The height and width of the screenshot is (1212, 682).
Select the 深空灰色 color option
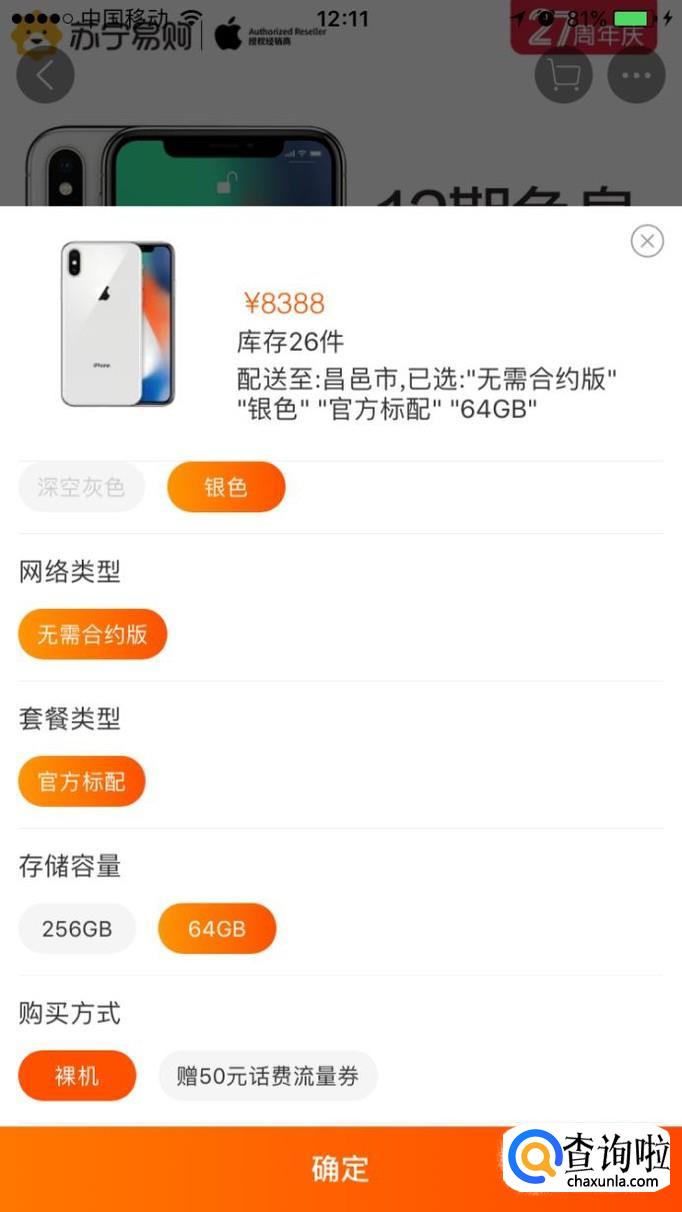coord(81,487)
